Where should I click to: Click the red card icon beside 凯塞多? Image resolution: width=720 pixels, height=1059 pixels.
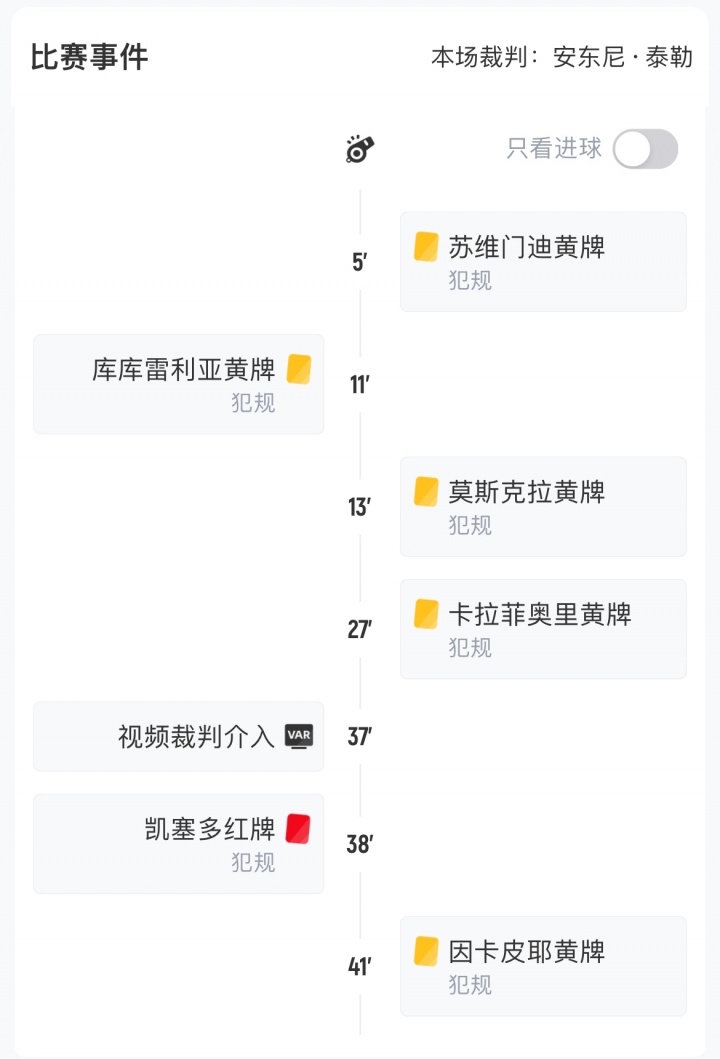(x=295, y=825)
